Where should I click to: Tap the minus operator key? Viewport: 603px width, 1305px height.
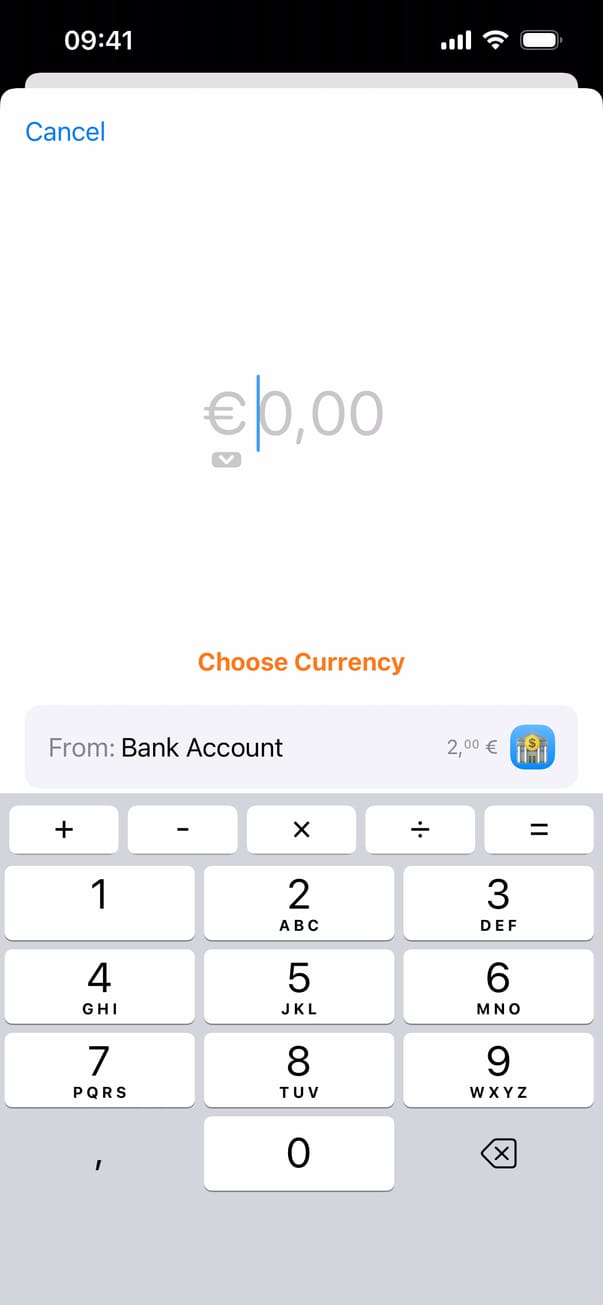(182, 829)
